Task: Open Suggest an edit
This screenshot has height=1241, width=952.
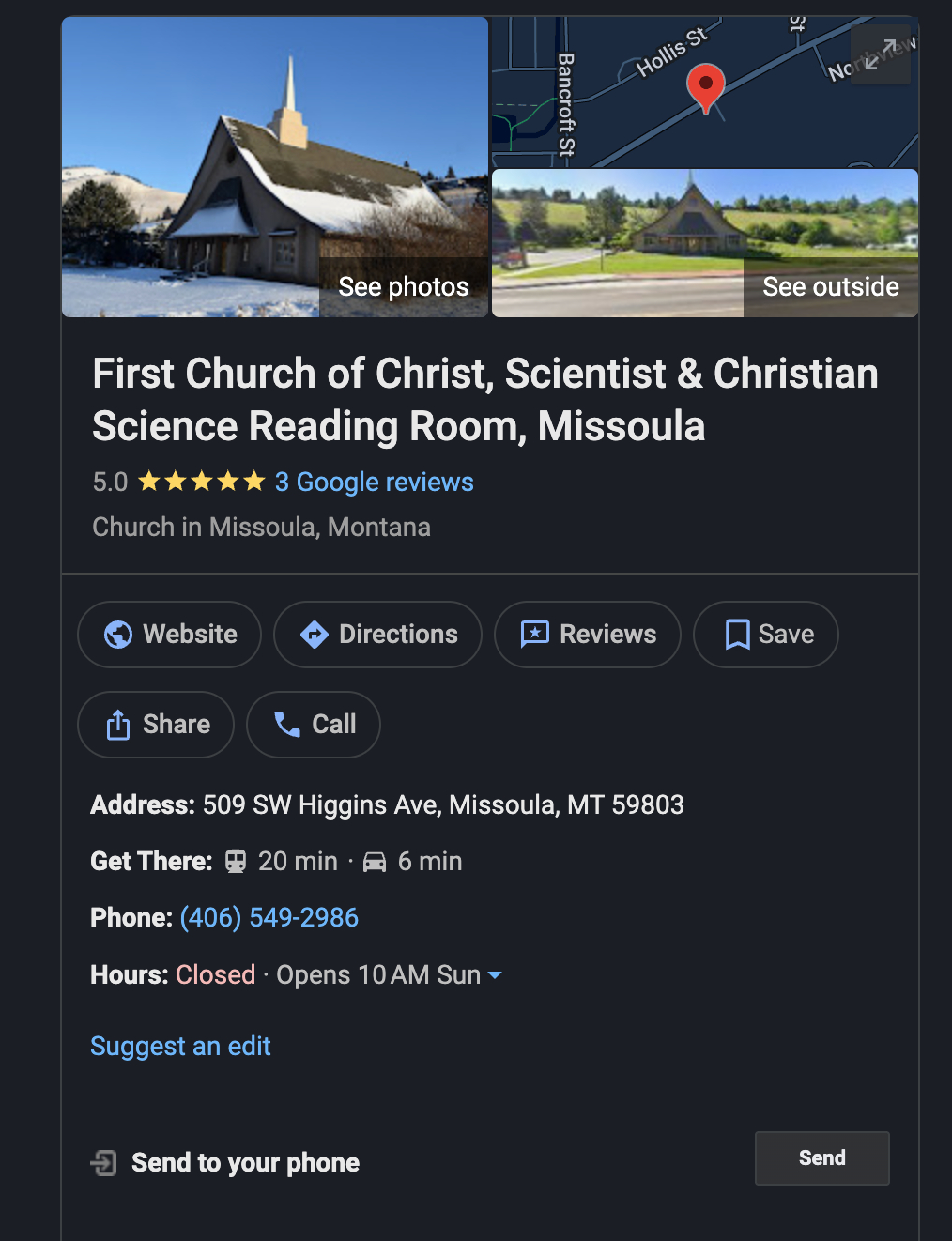Action: coord(180,1046)
